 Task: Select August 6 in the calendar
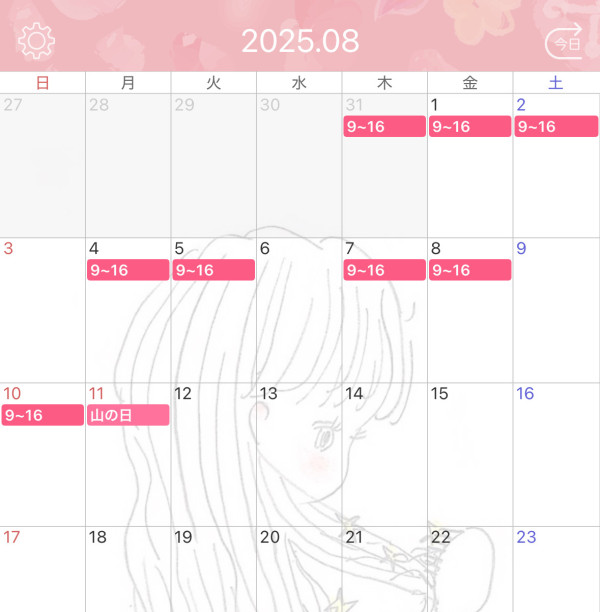pyautogui.click(x=299, y=310)
